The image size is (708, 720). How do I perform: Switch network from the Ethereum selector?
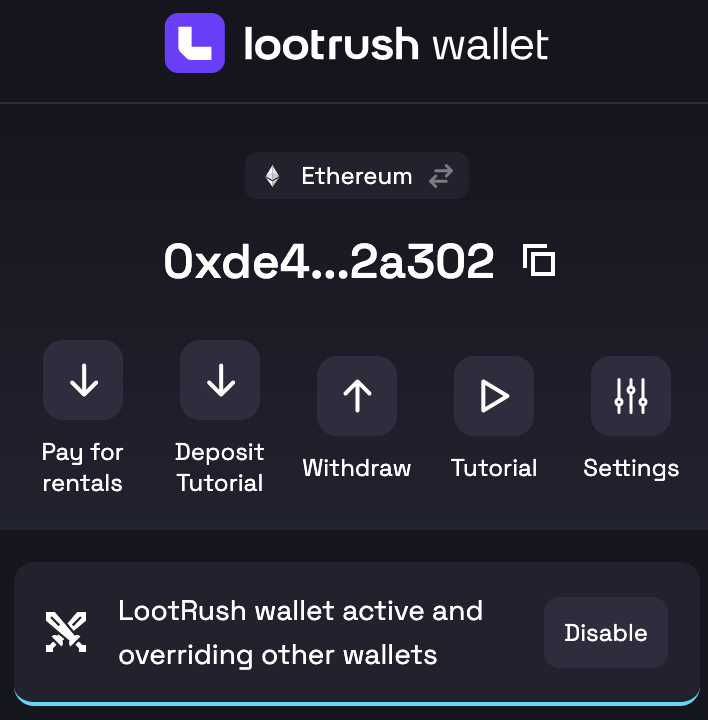pos(357,176)
